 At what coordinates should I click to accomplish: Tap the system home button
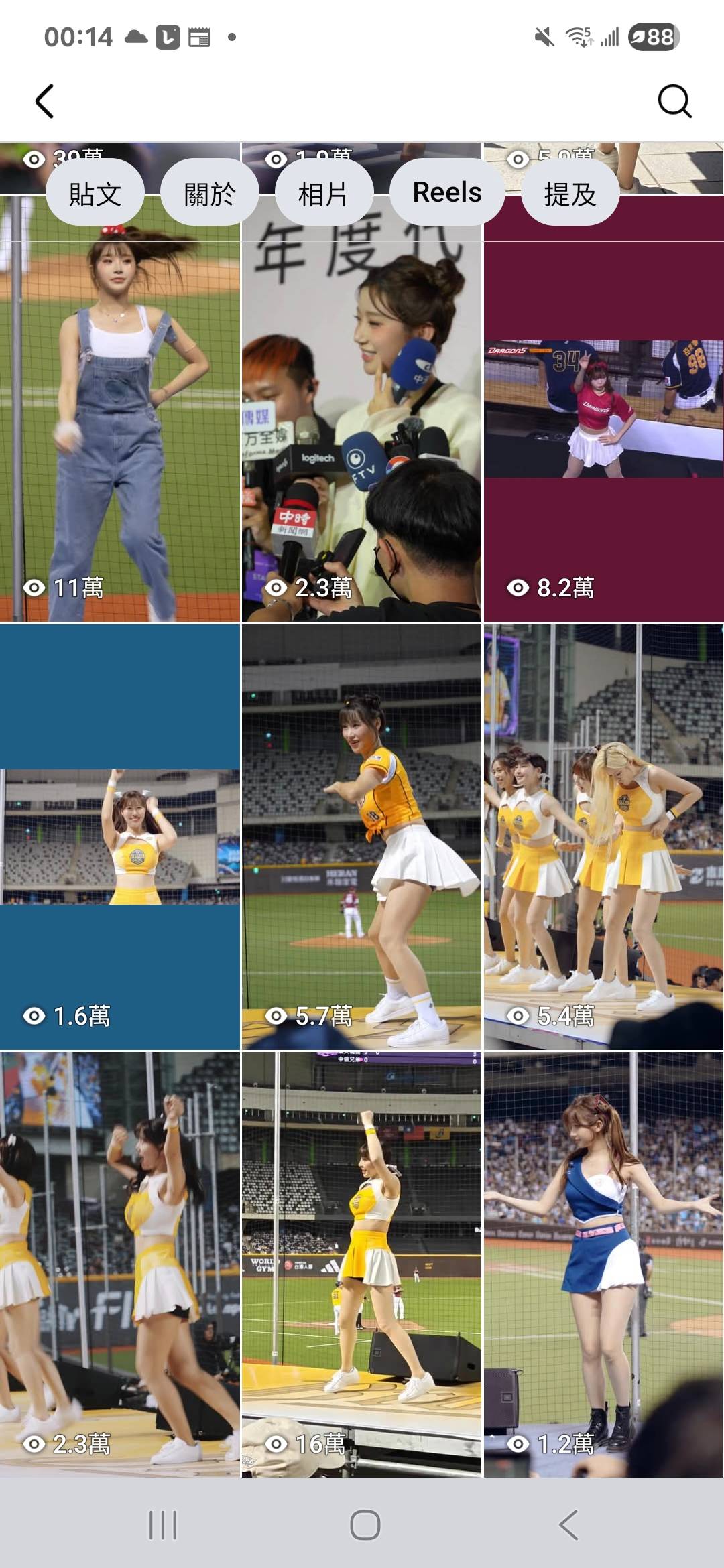point(365,1524)
